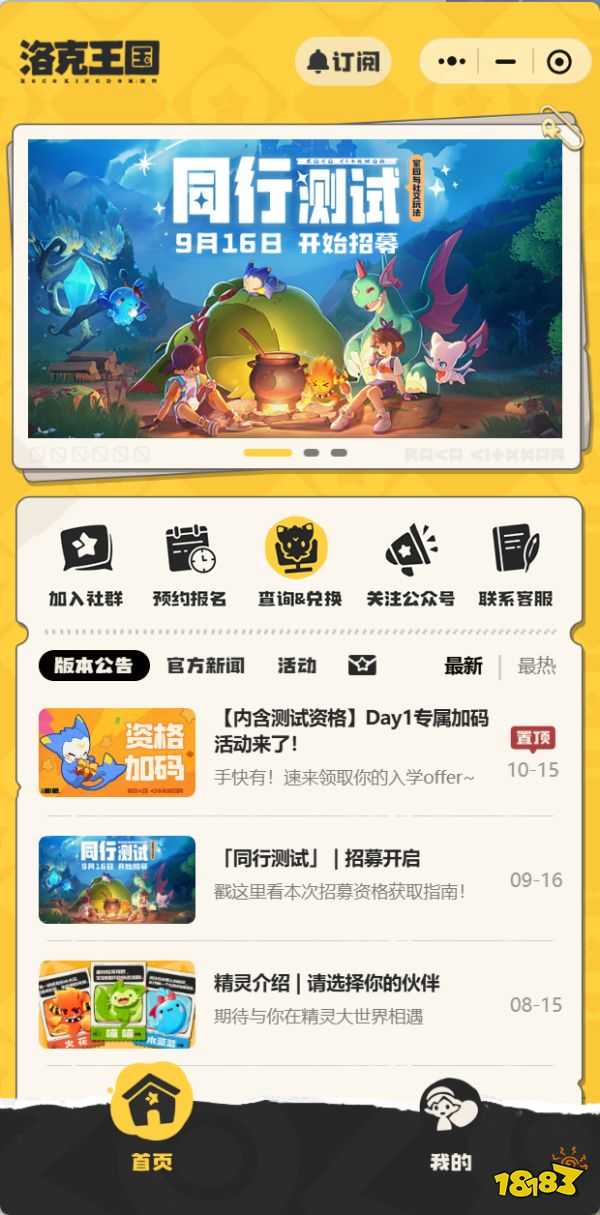600x1215 pixels.
Task: Open the 同行测试 recruitment banner
Action: coord(295,290)
